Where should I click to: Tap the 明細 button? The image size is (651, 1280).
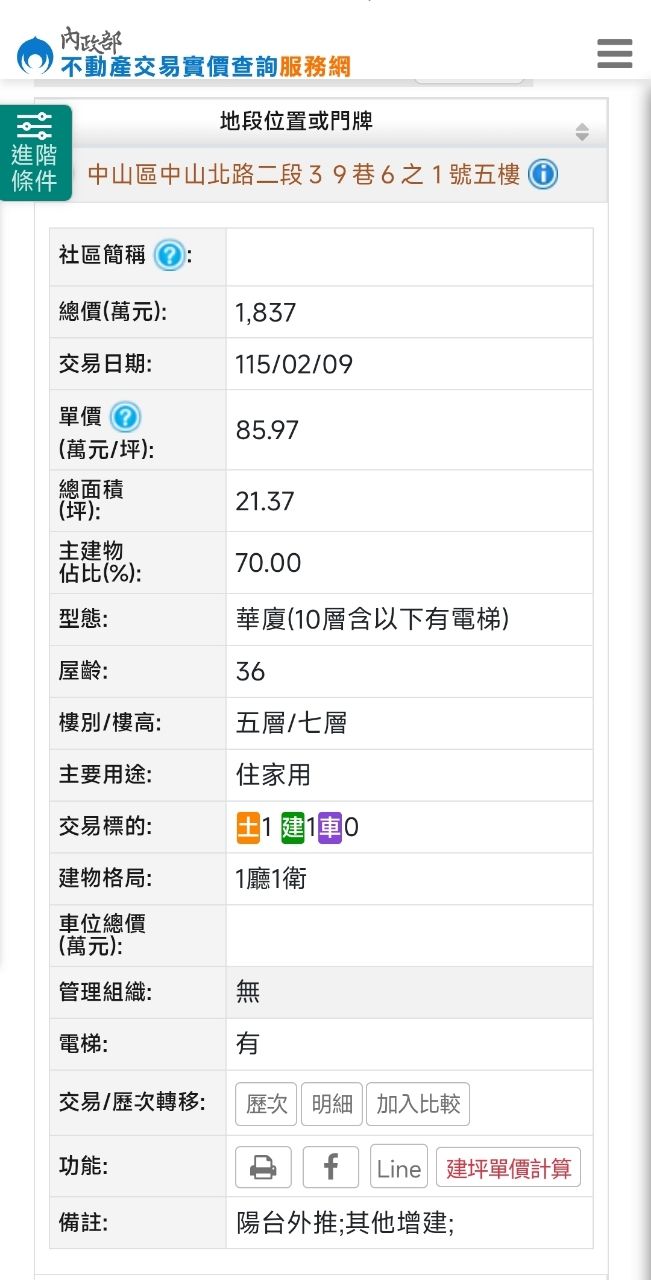[x=332, y=1104]
